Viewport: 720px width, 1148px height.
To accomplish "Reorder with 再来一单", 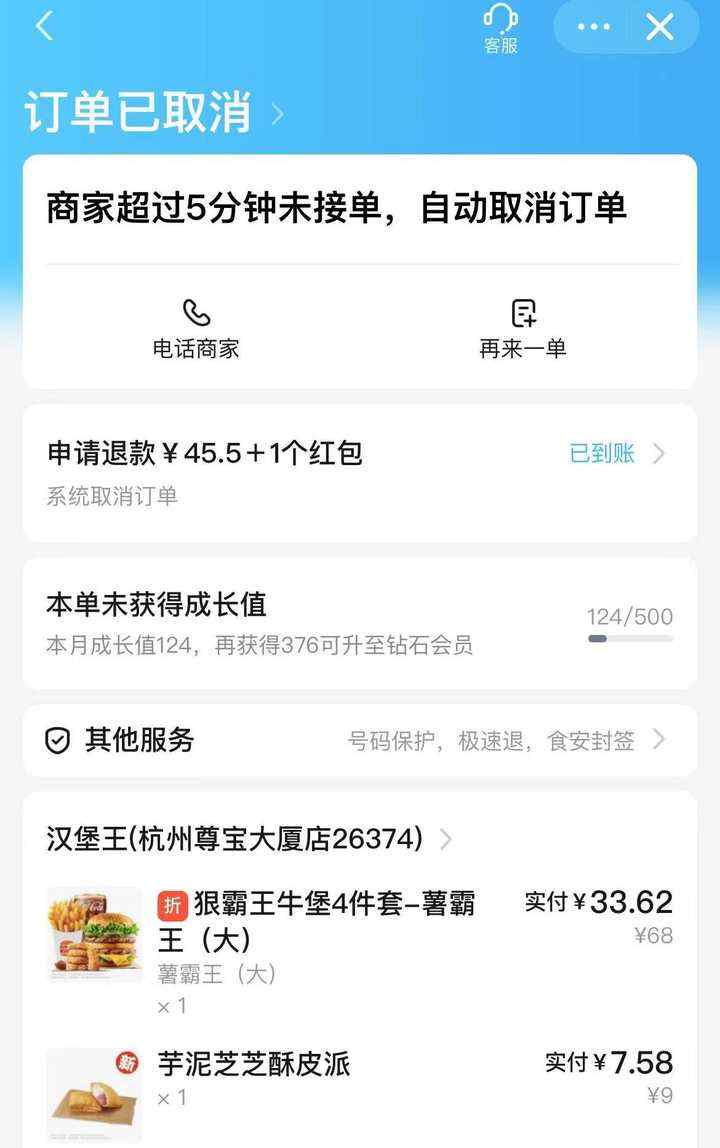I will [523, 329].
